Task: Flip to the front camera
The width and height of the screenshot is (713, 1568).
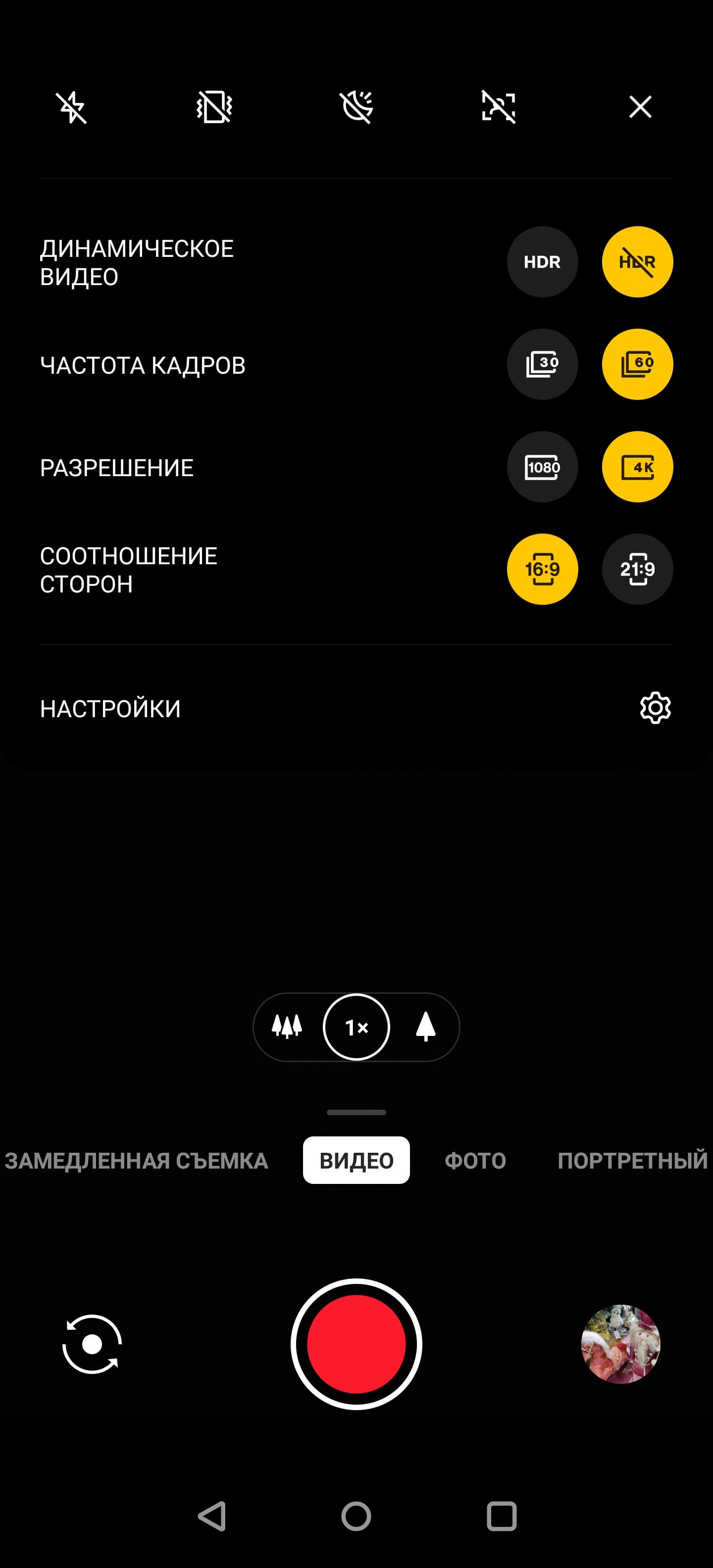Action: coord(92,1343)
